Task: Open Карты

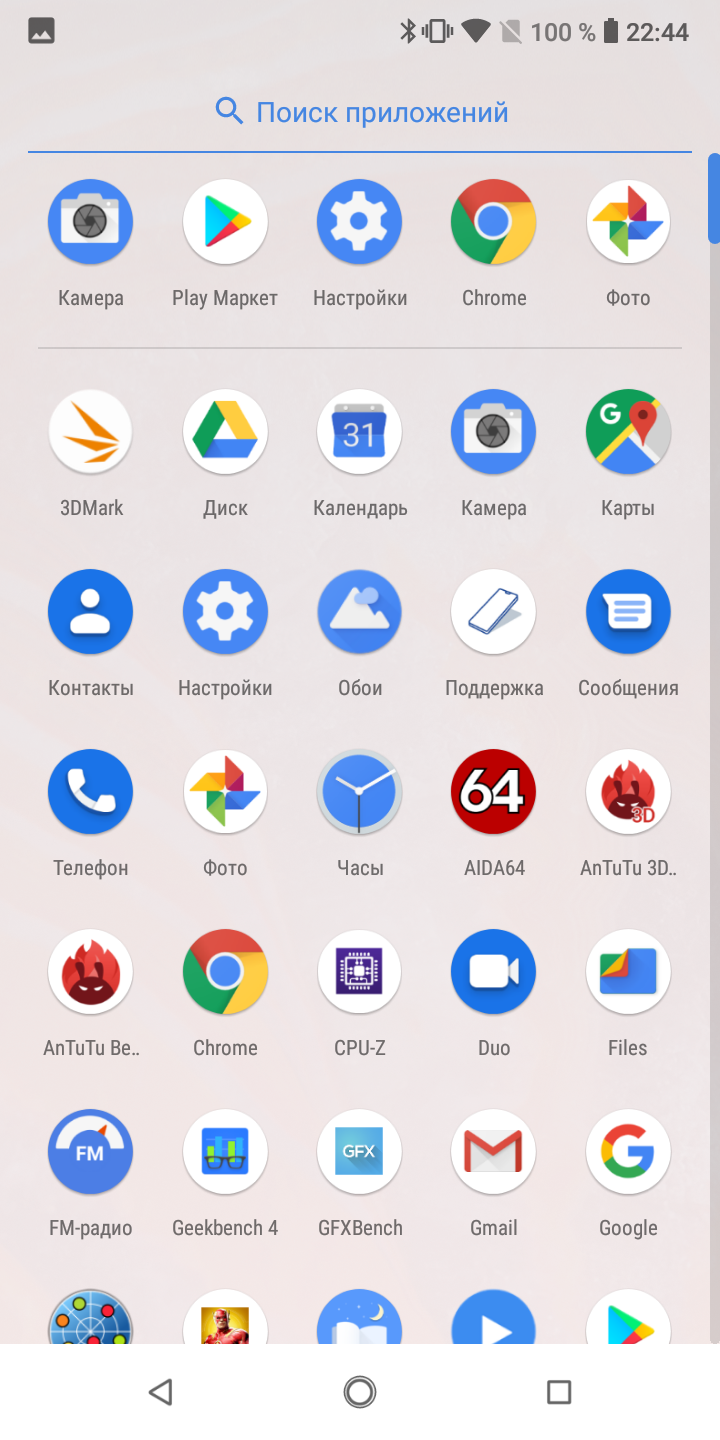Action: point(628,432)
